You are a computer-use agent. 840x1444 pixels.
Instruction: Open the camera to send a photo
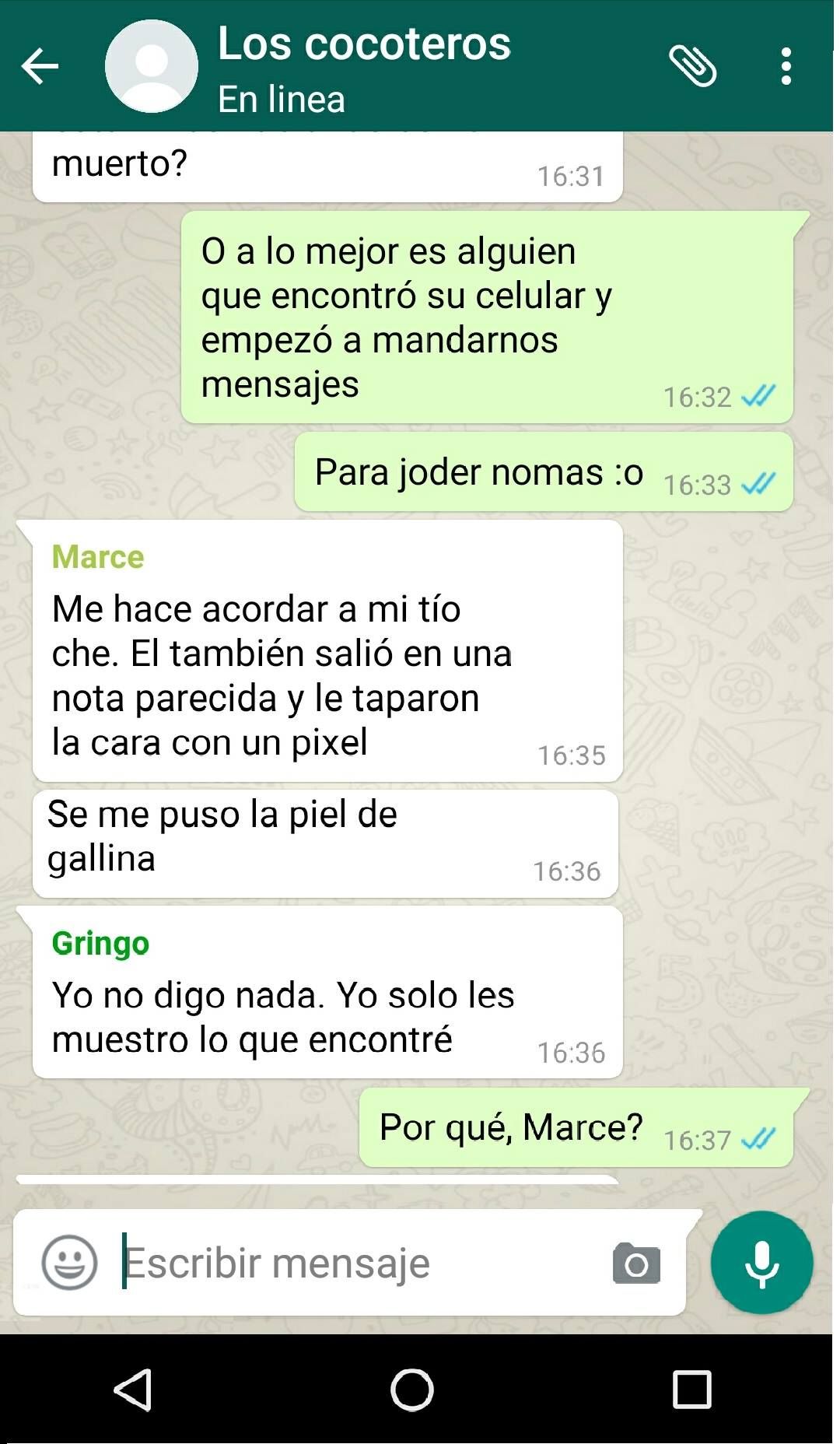click(x=636, y=1262)
